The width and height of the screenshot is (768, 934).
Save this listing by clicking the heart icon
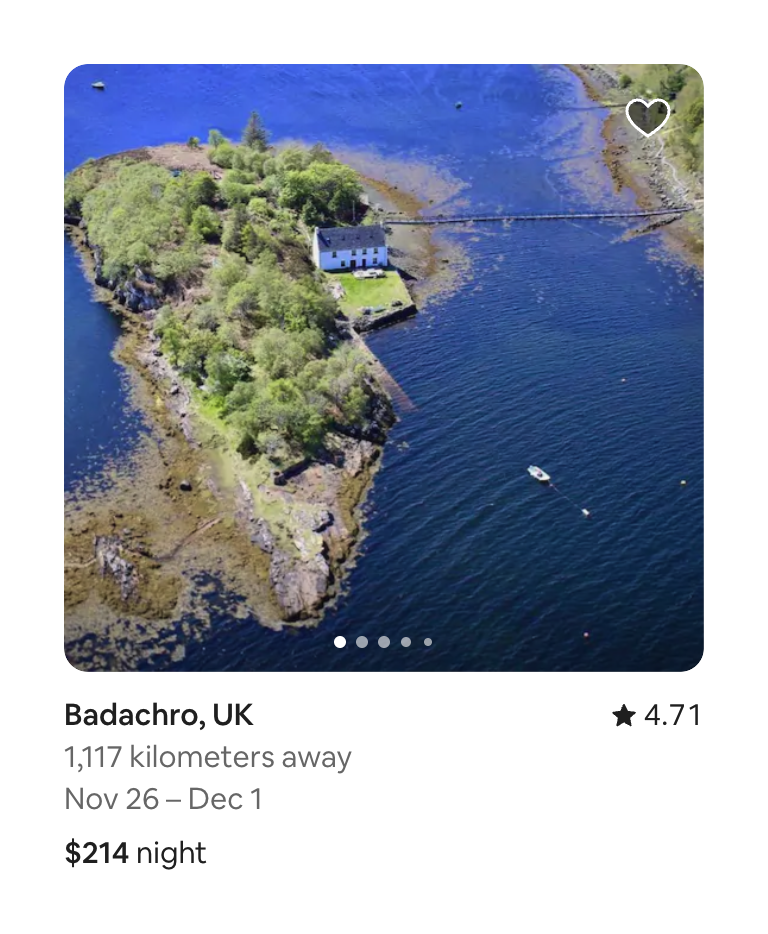647,117
